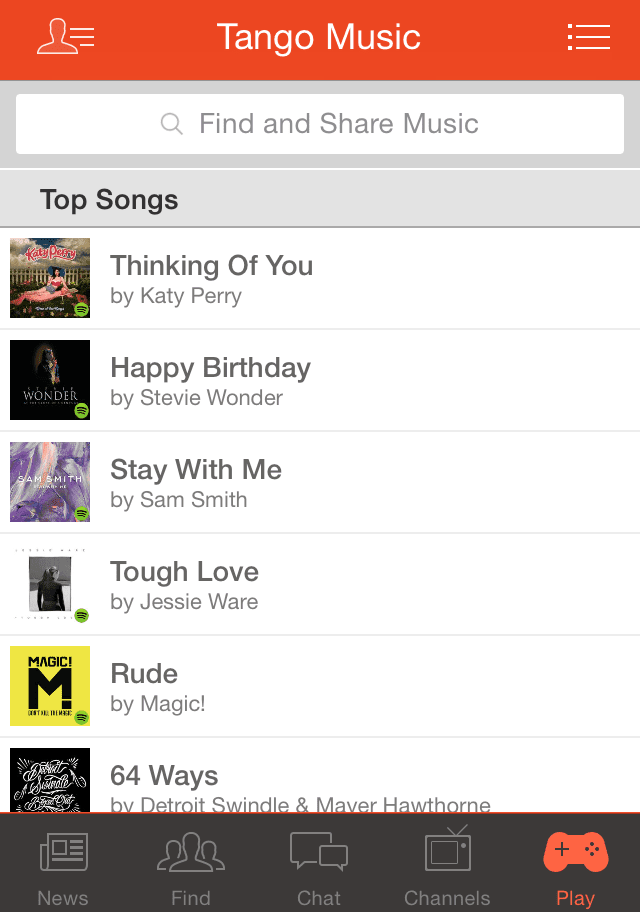Open 64 Ways by Detroit Swindle
640x912 pixels.
[x=320, y=780]
